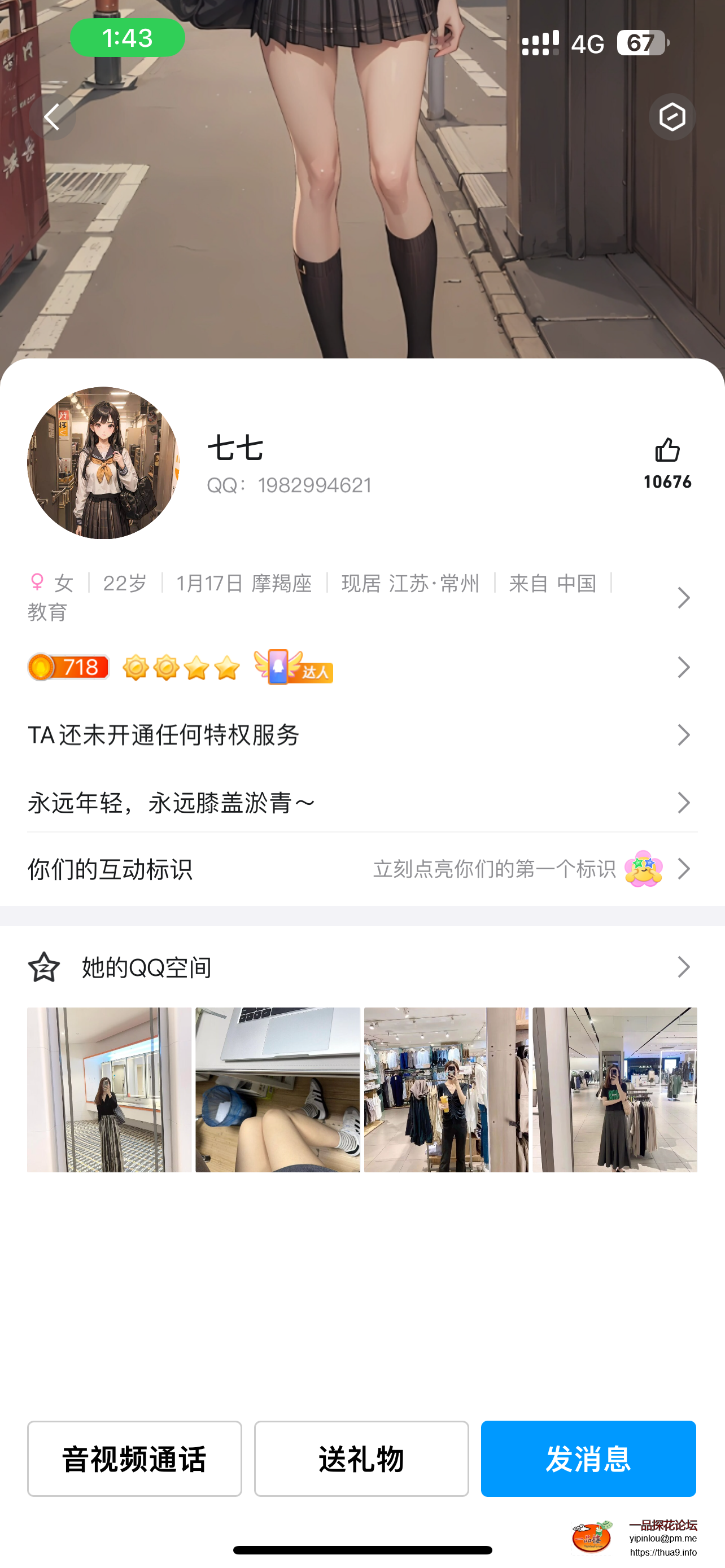Like the profile with thumbs-up icon
Screen dimensions: 725x1568
(667, 452)
